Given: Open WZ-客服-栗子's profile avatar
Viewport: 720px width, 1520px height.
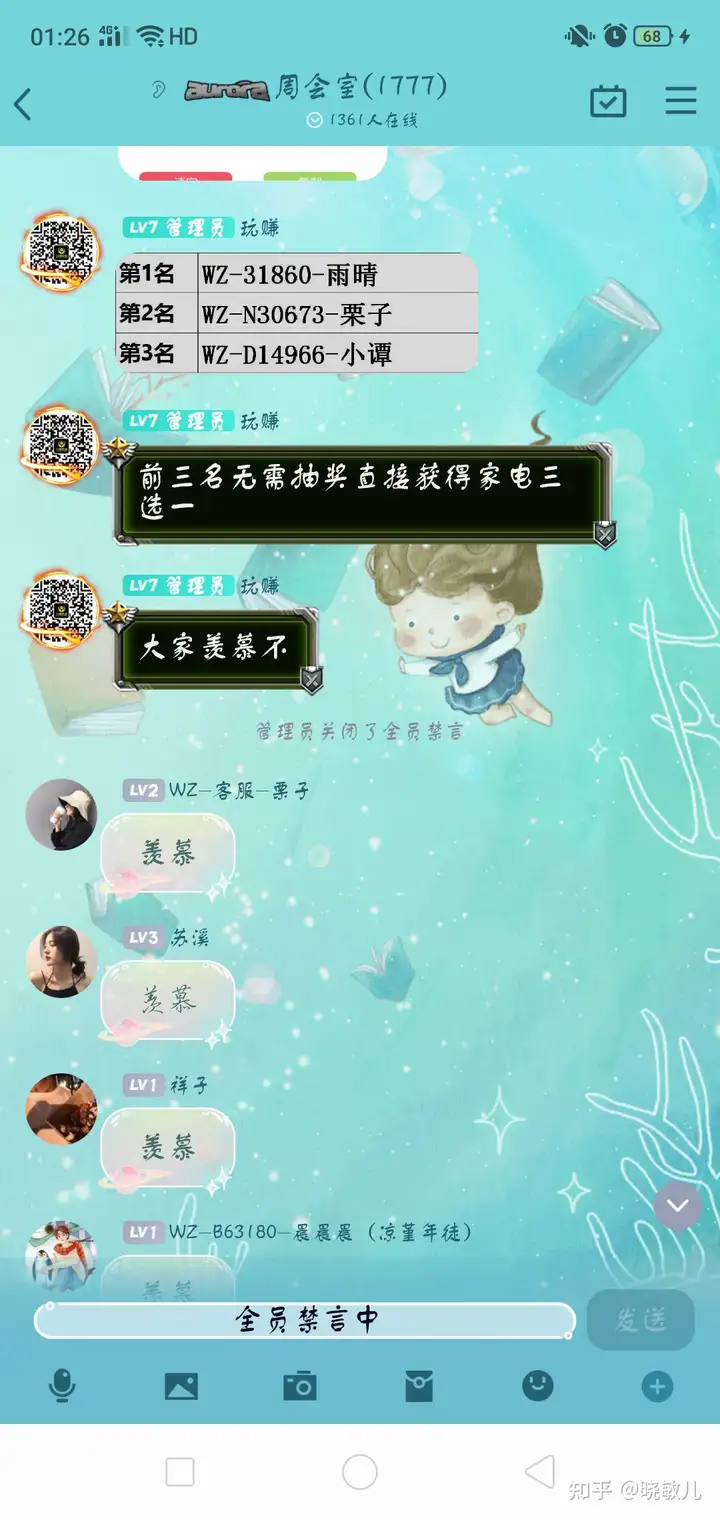Looking at the screenshot, I should pos(61,815).
